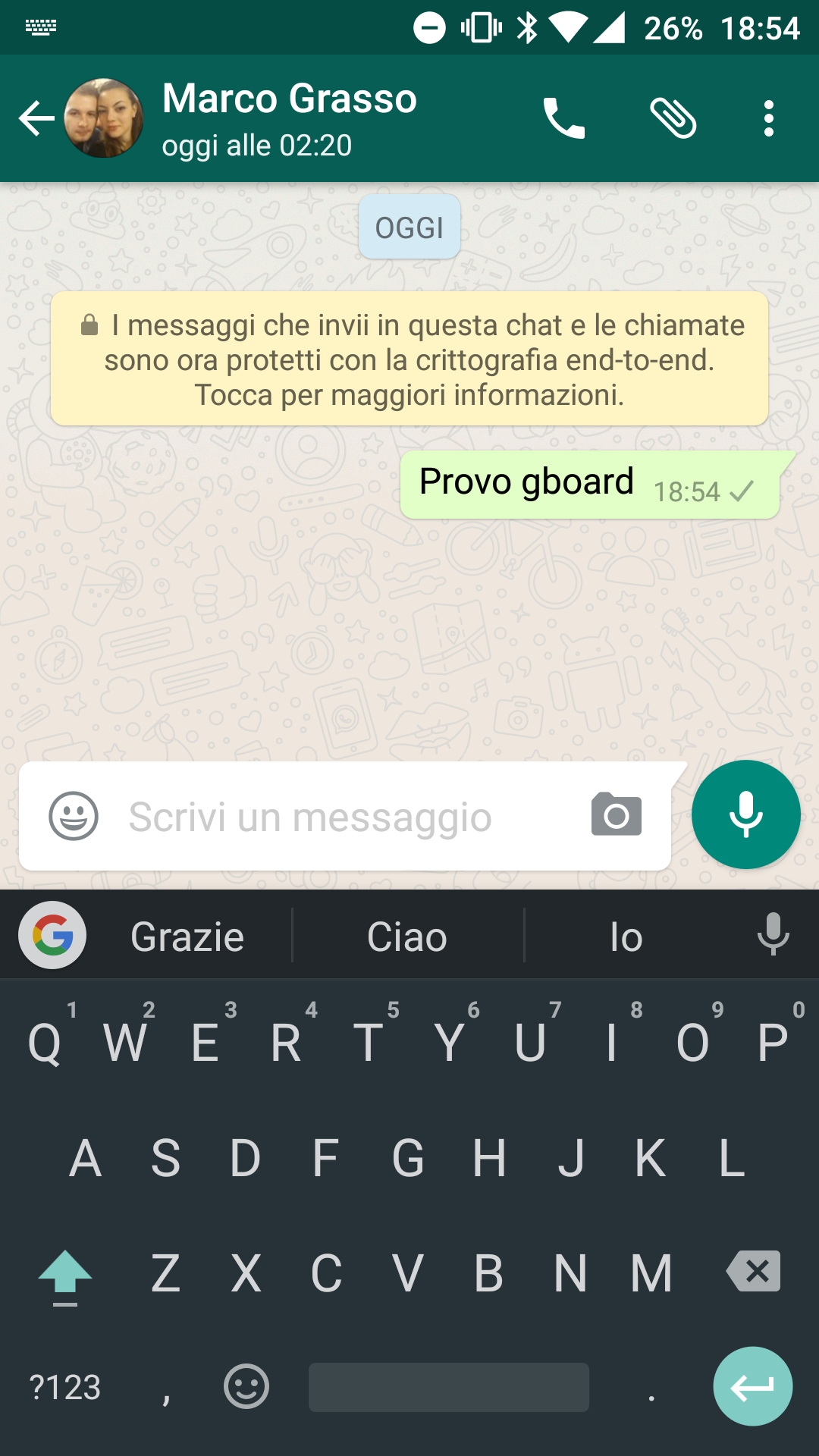Insert the suggestion 'Io'
The width and height of the screenshot is (819, 1456).
[626, 937]
